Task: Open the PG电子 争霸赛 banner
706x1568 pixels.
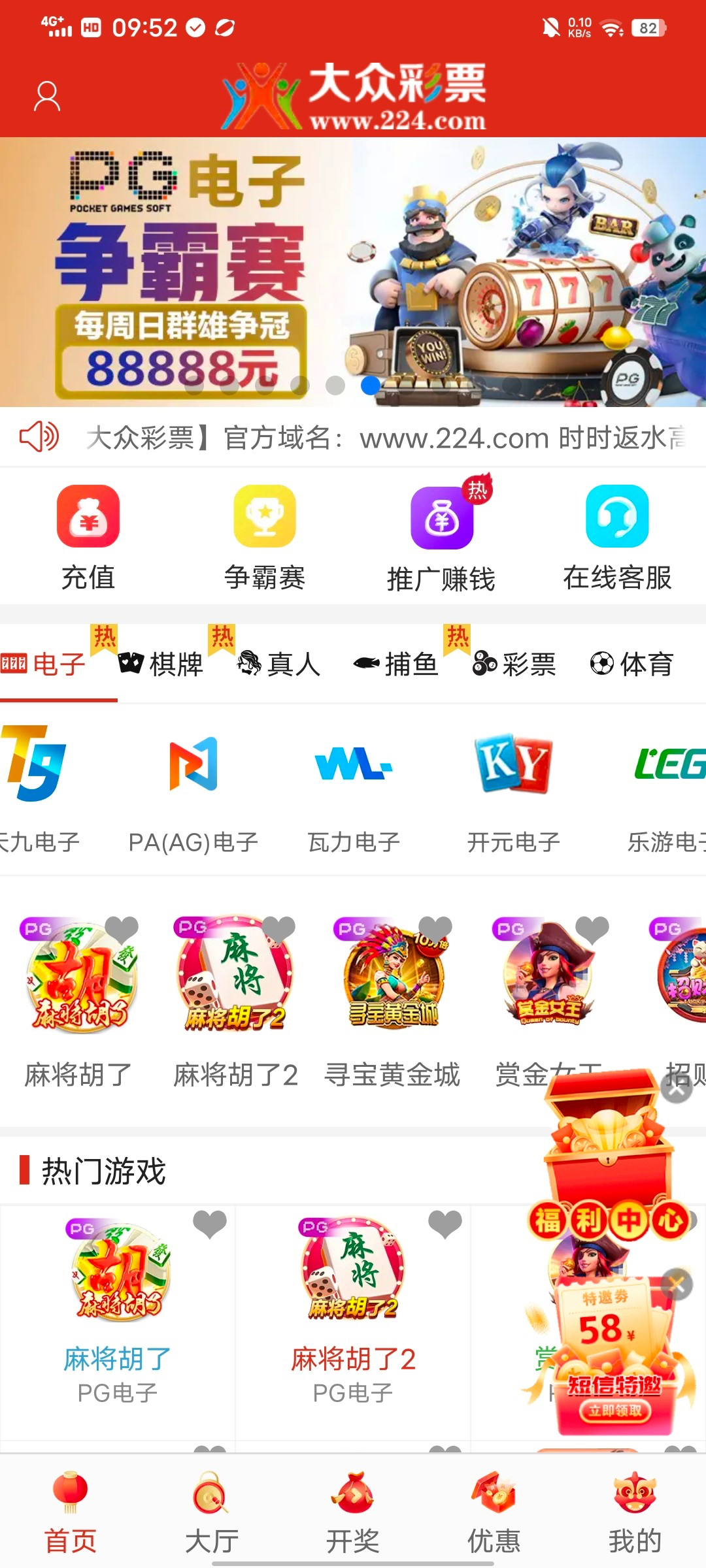Action: pyautogui.click(x=353, y=271)
